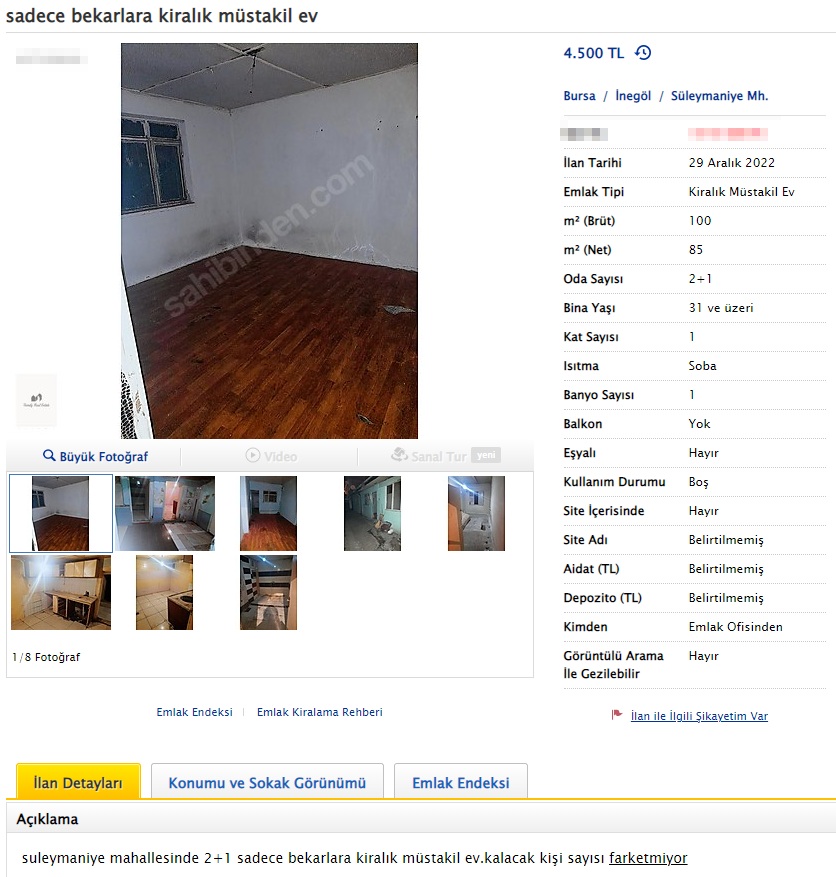The height and width of the screenshot is (877, 836).
Task: Select the sixth thumbnail showing kitchen cabinets
Action: (61, 592)
